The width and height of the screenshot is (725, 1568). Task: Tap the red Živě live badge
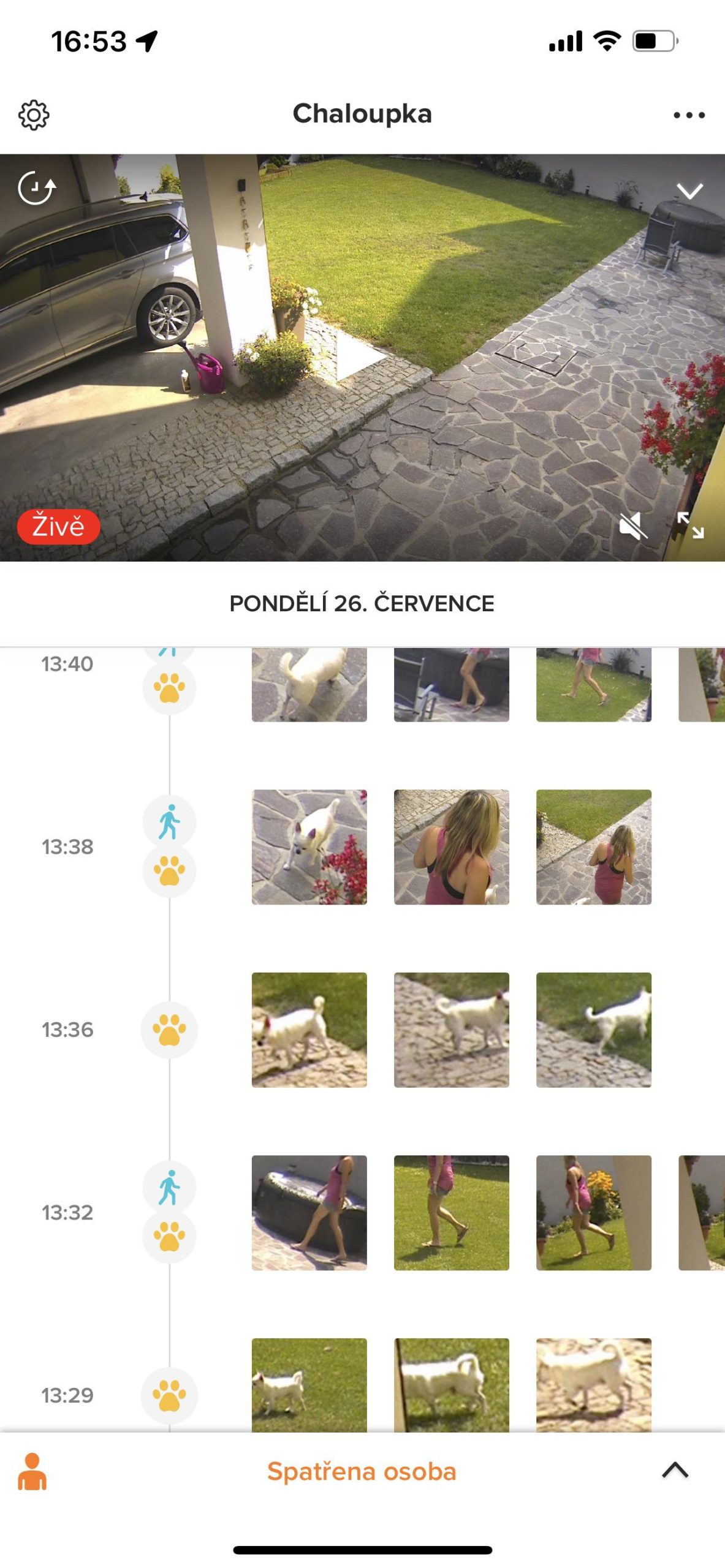point(58,526)
